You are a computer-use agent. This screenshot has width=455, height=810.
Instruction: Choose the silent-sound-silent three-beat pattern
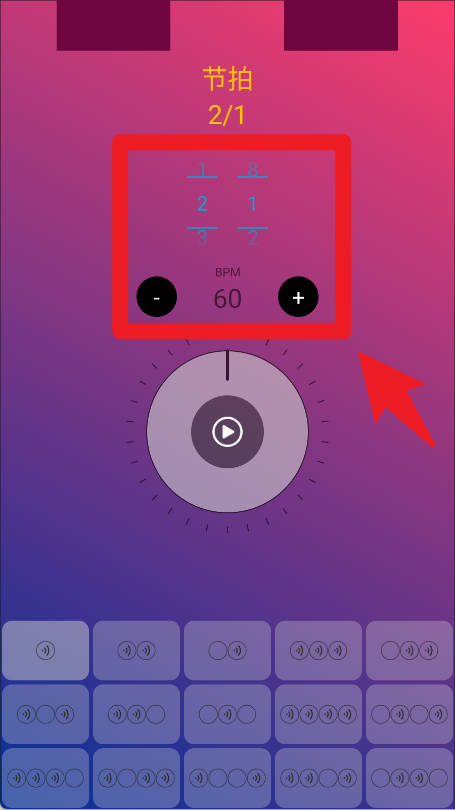tap(227, 714)
